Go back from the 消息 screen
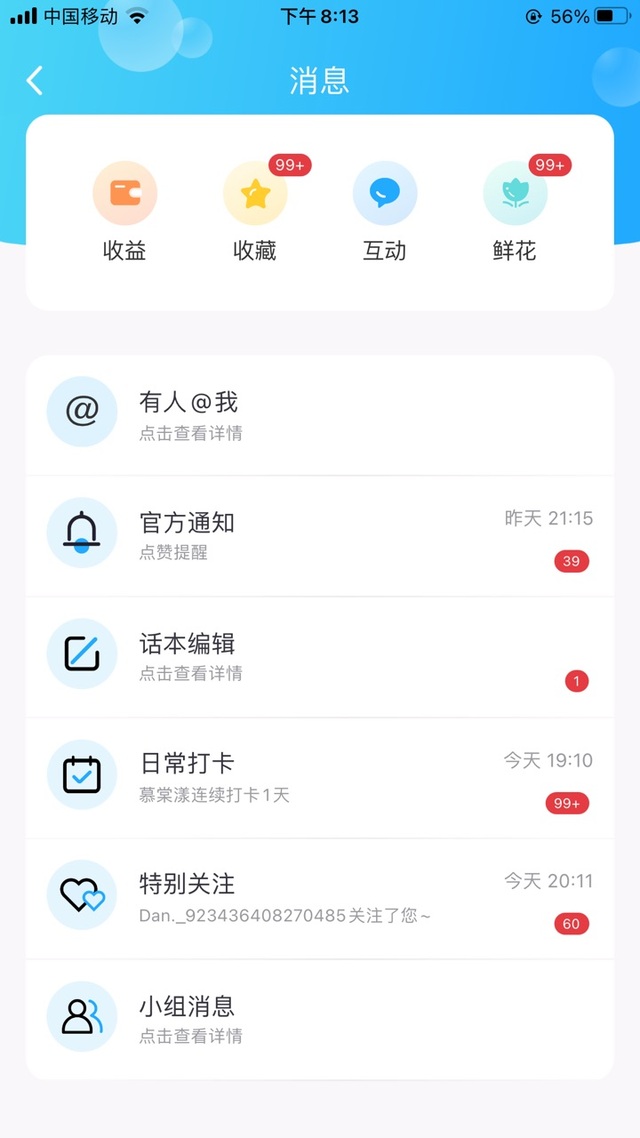This screenshot has width=640, height=1138. [35, 80]
